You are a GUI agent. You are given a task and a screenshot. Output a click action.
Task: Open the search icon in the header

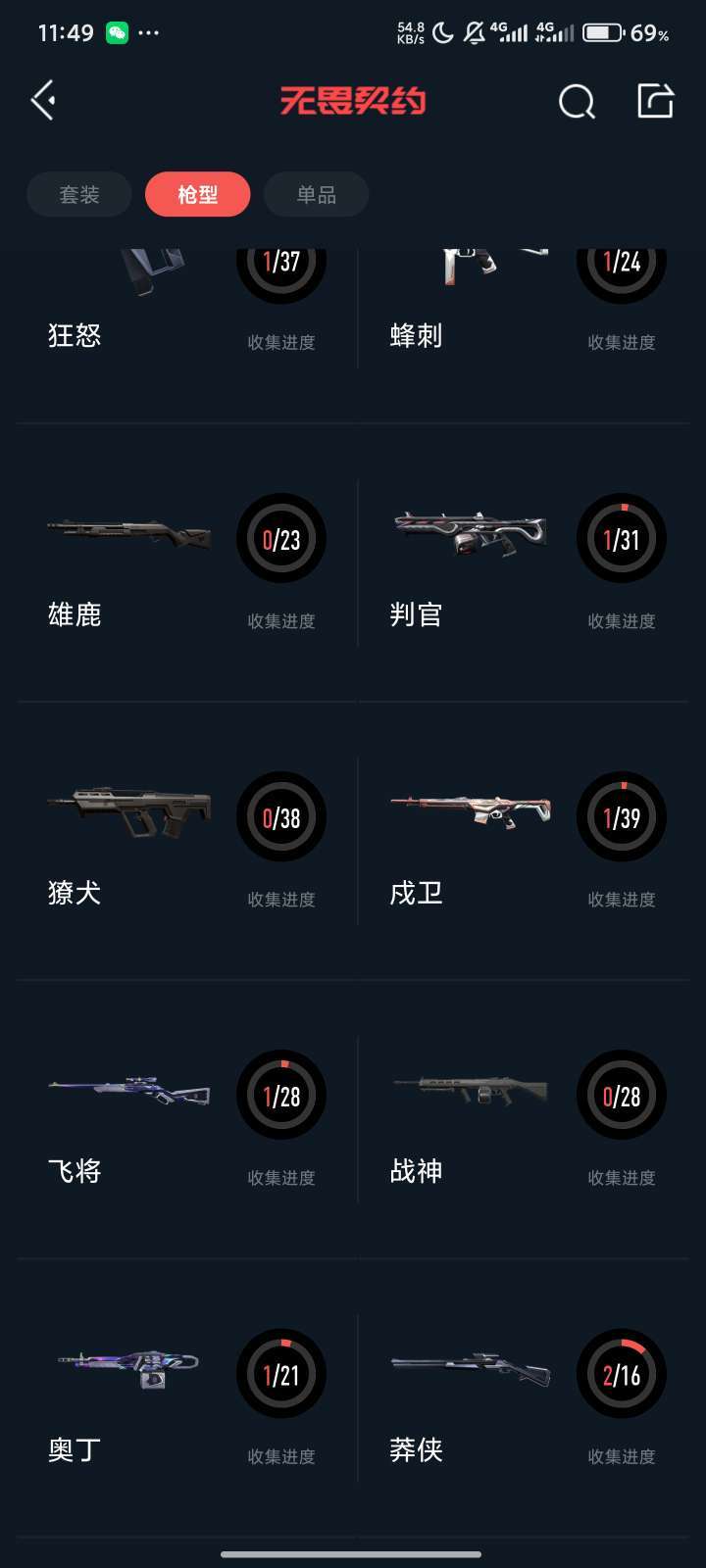577,101
